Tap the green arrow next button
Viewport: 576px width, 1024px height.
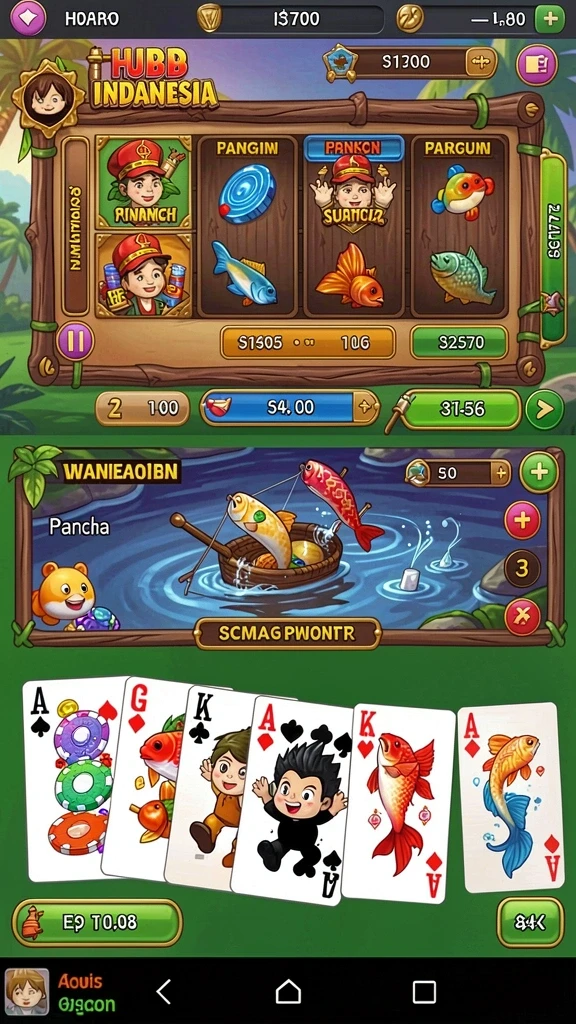pos(545,409)
